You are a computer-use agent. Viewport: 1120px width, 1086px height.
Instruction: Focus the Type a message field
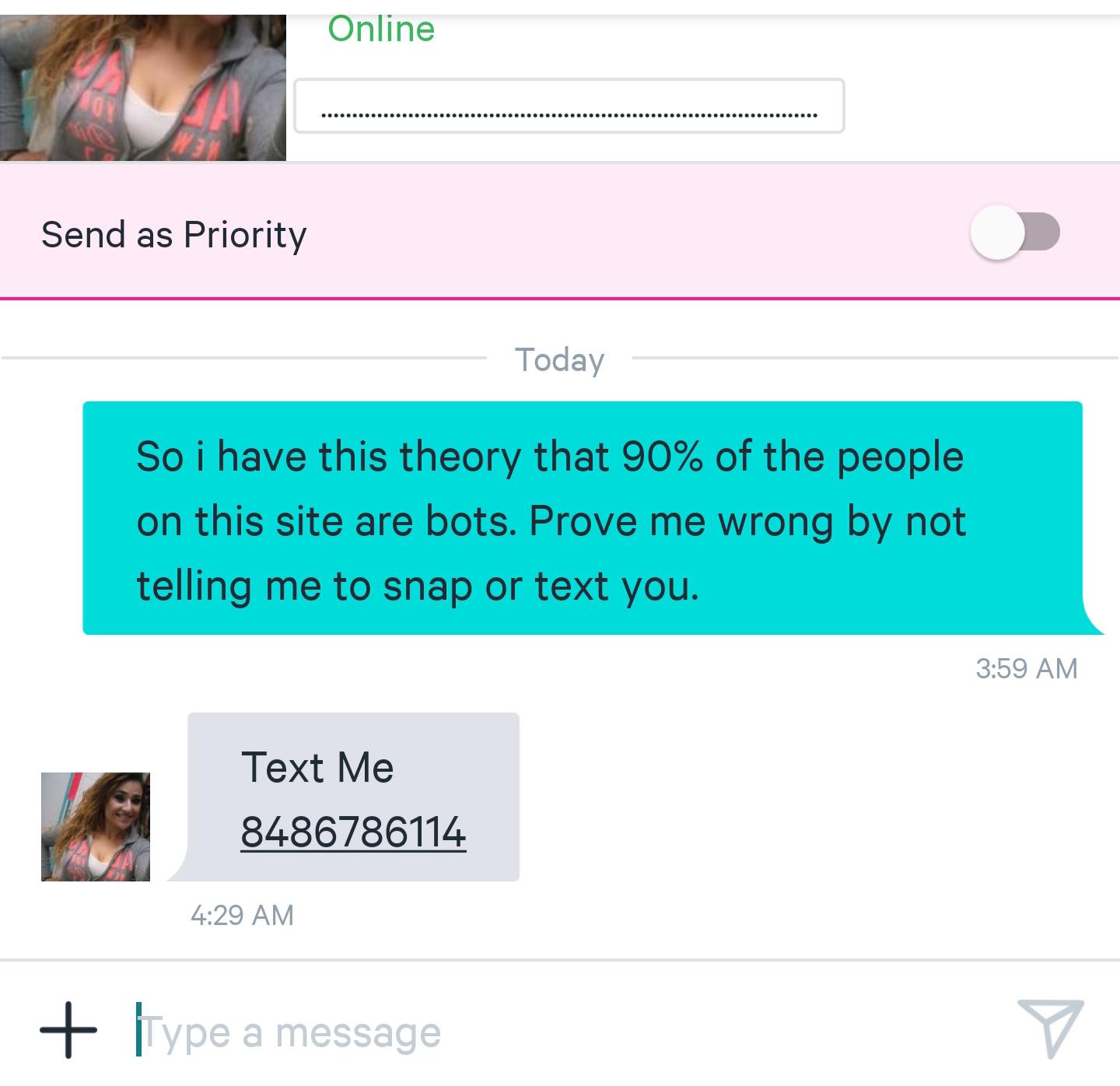click(x=544, y=1032)
